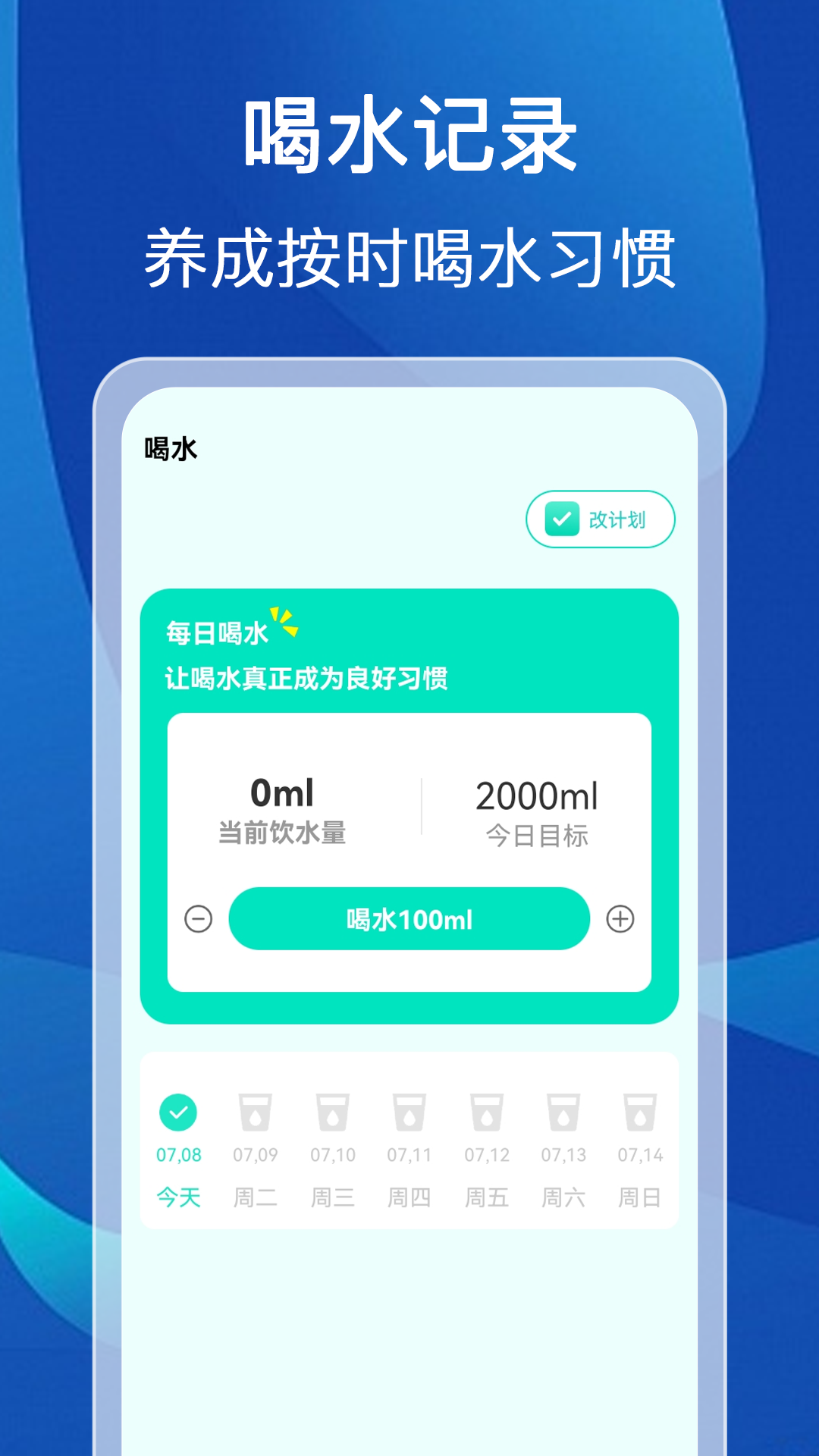Tap the plus circle to increase water amount

click(x=620, y=919)
